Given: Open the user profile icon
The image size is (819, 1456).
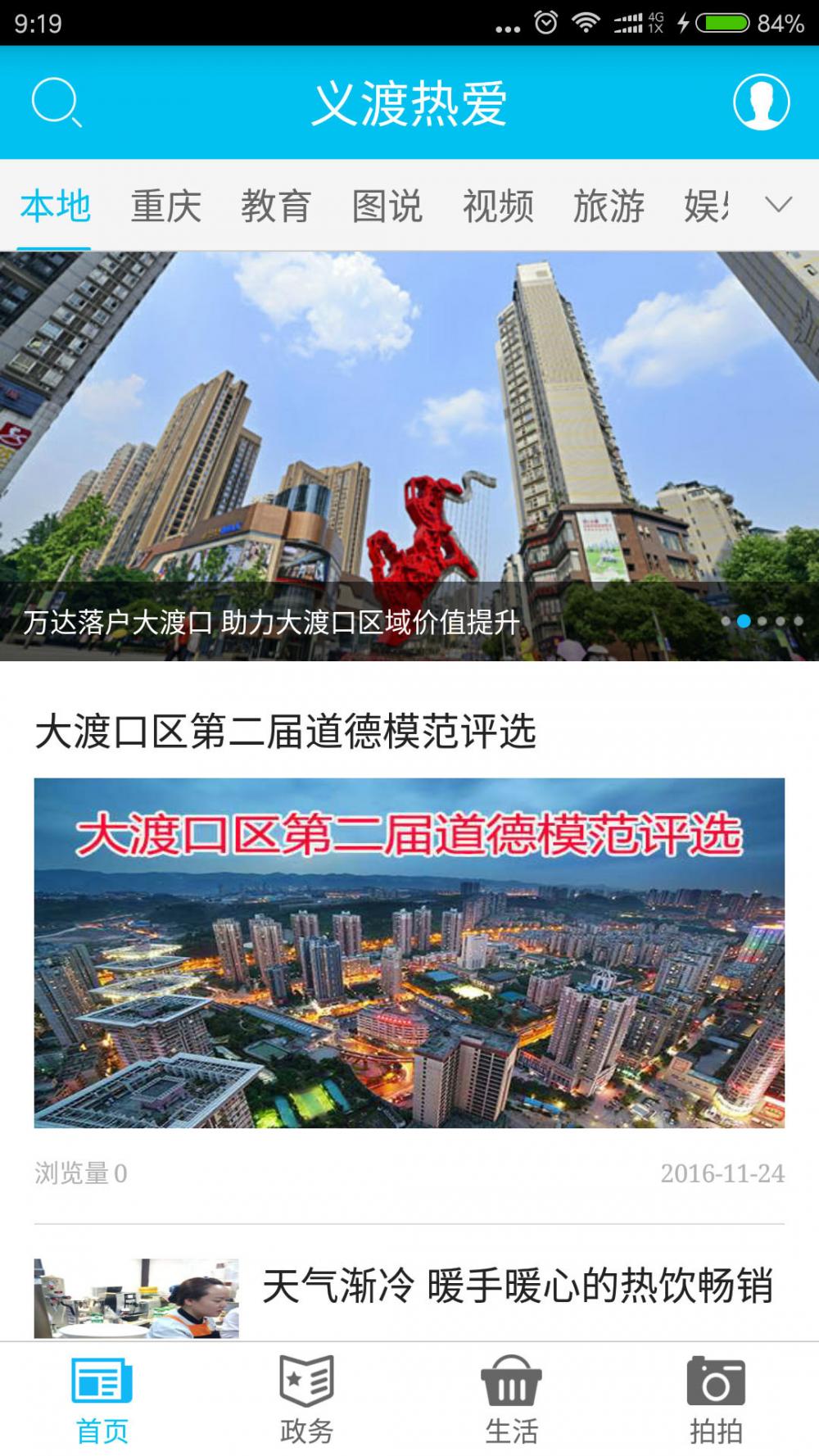Looking at the screenshot, I should pos(761,102).
